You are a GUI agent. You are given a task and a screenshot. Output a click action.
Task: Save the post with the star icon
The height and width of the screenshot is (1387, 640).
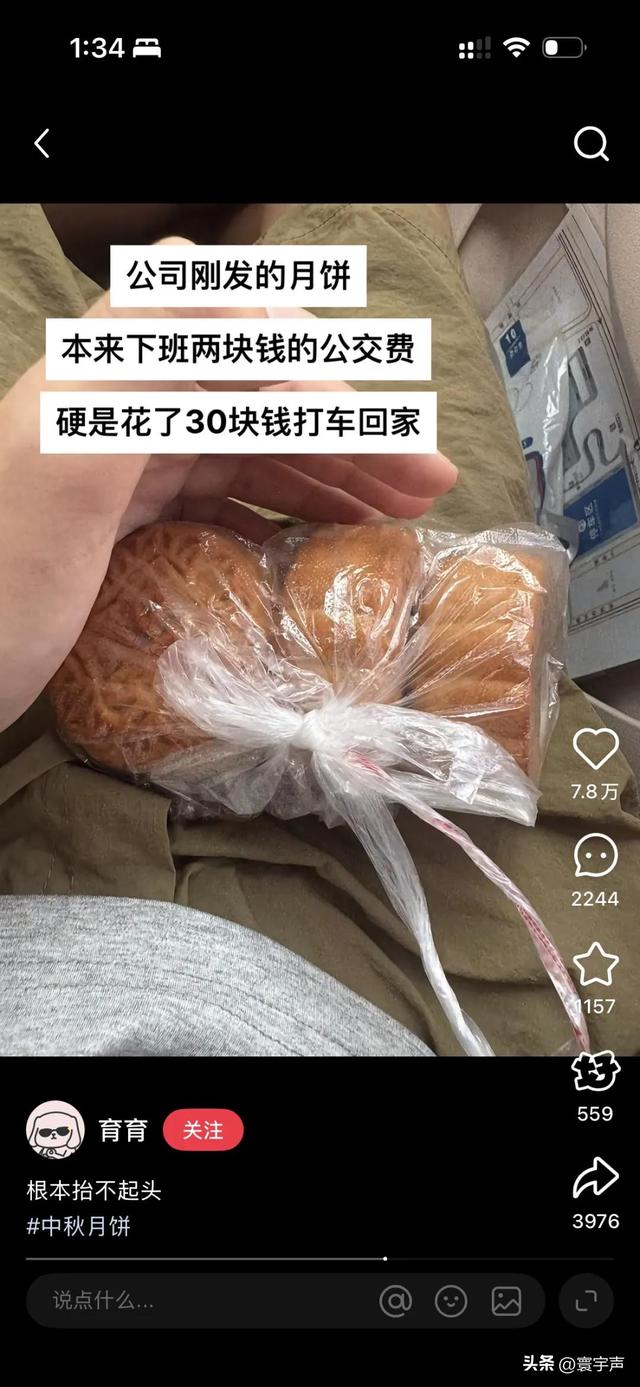595,963
